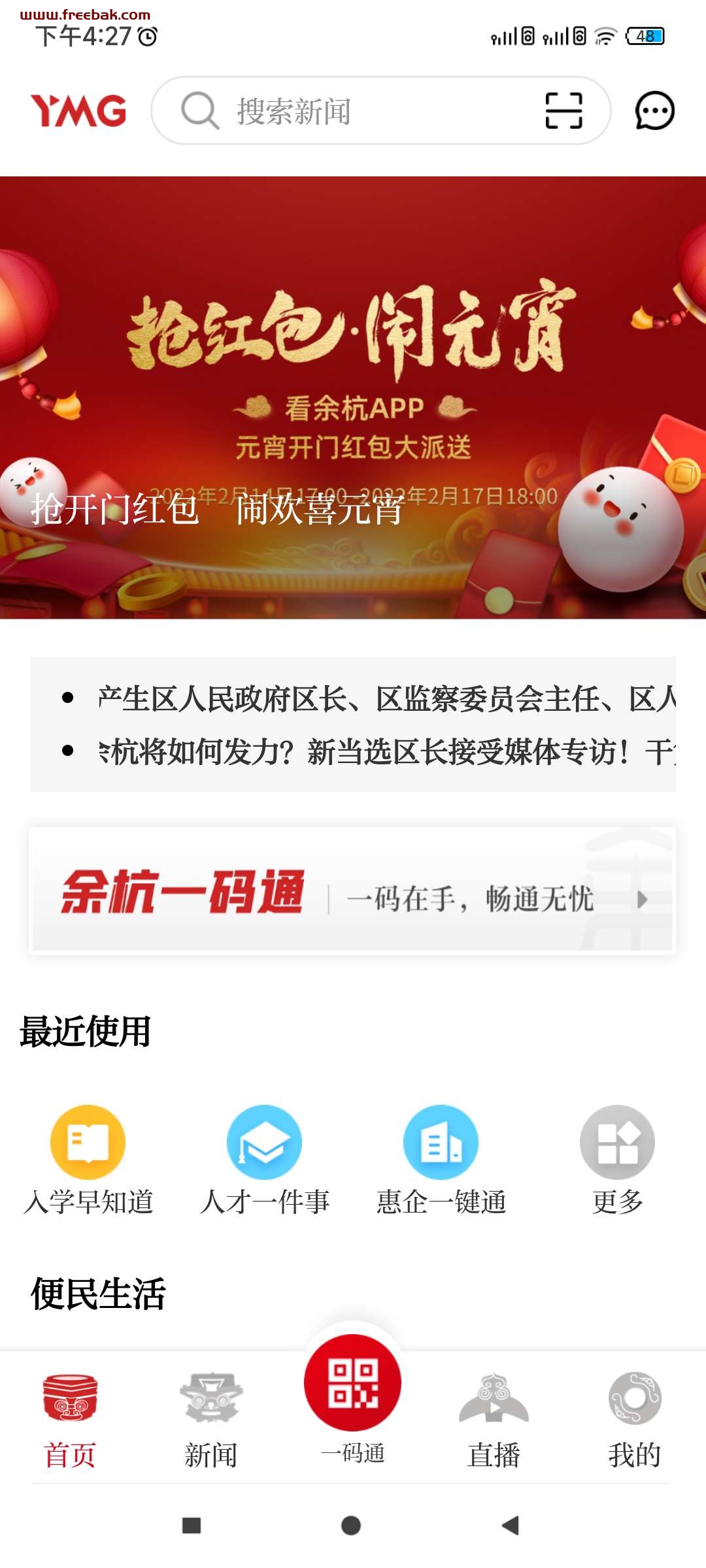Tap the system home button
This screenshot has width=706, height=1568.
[351, 1526]
